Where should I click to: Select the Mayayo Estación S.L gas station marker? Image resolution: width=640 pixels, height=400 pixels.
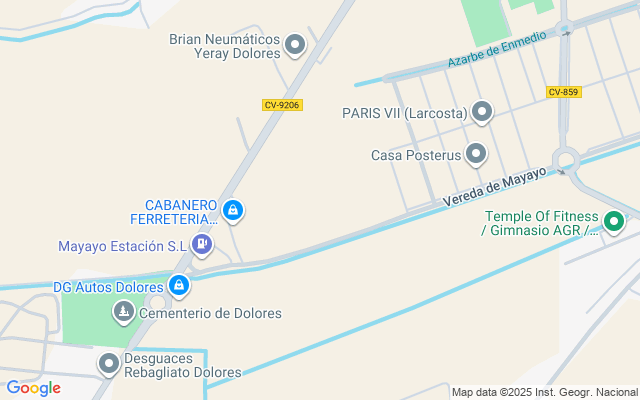[203, 244]
